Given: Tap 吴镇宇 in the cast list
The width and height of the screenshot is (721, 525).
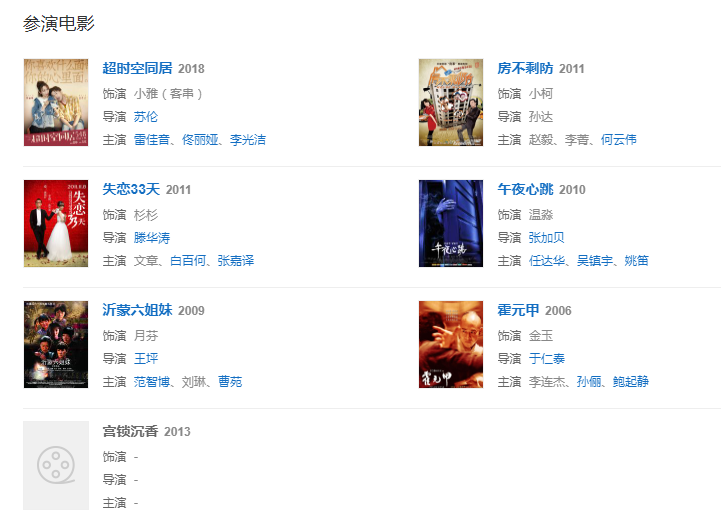Looking at the screenshot, I should [x=597, y=261].
